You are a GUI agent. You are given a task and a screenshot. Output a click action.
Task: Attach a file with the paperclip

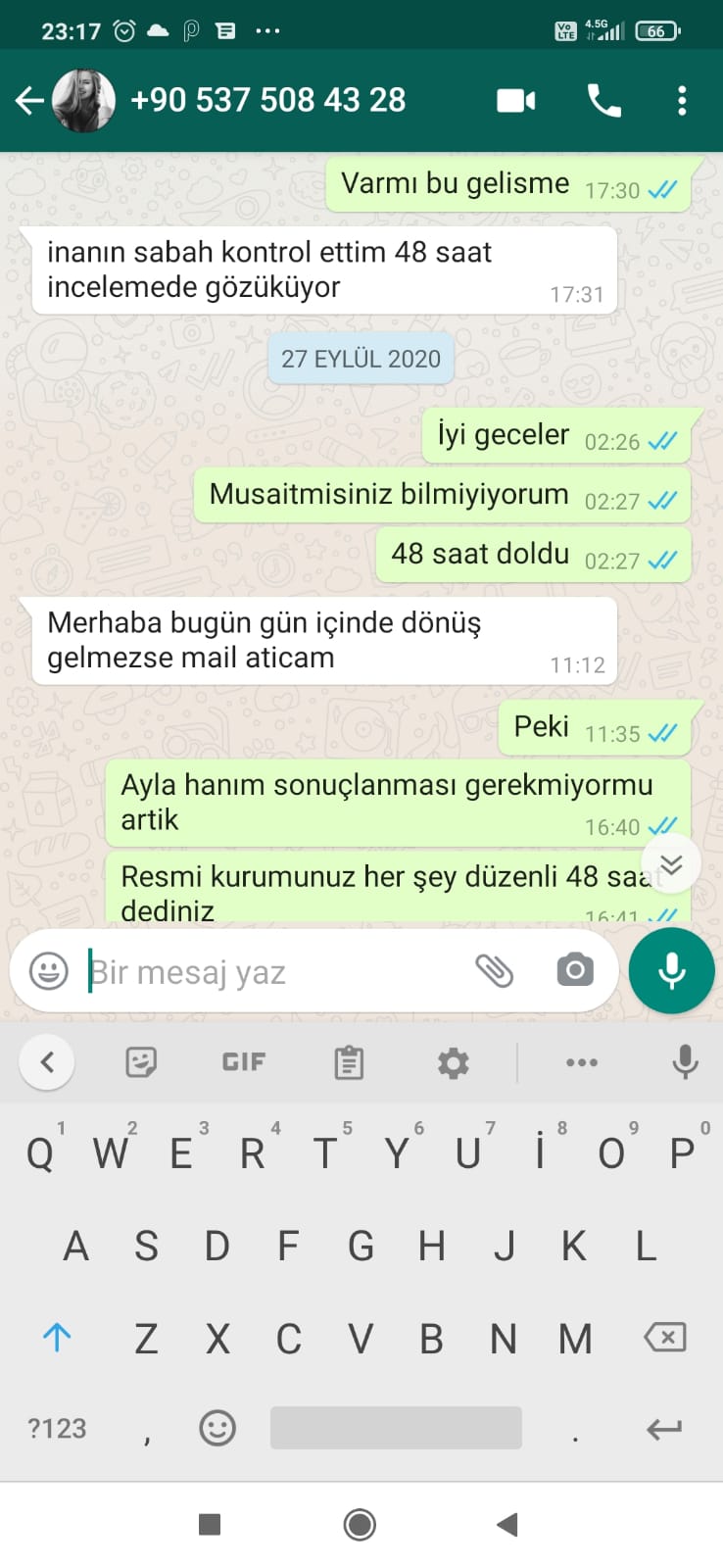[x=495, y=971]
